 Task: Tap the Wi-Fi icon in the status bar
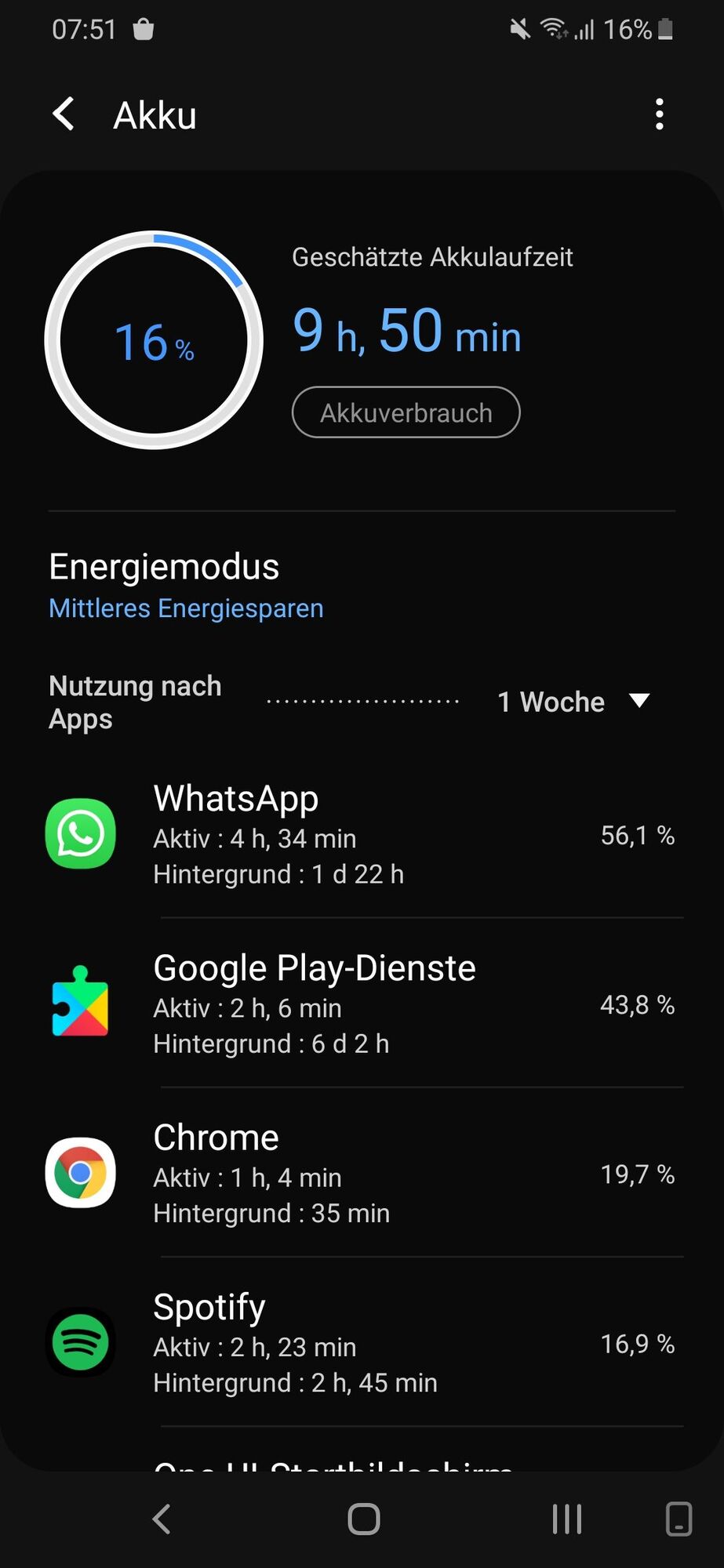click(554, 30)
